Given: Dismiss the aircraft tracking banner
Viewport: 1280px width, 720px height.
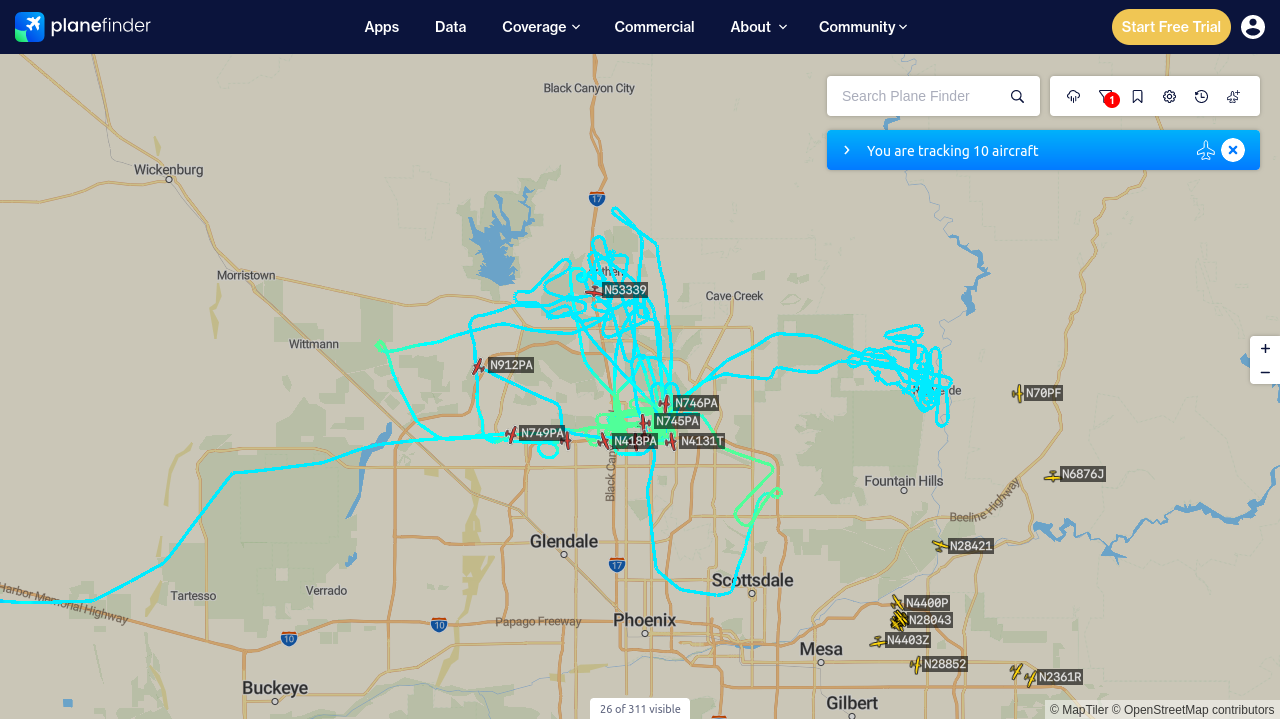Looking at the screenshot, I should [x=1233, y=150].
